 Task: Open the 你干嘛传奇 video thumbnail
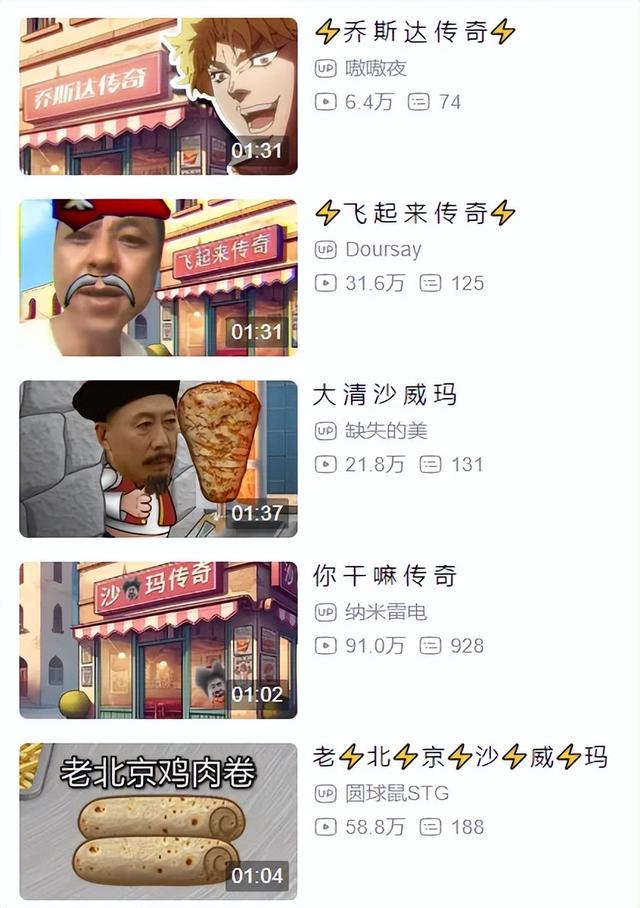tap(158, 640)
